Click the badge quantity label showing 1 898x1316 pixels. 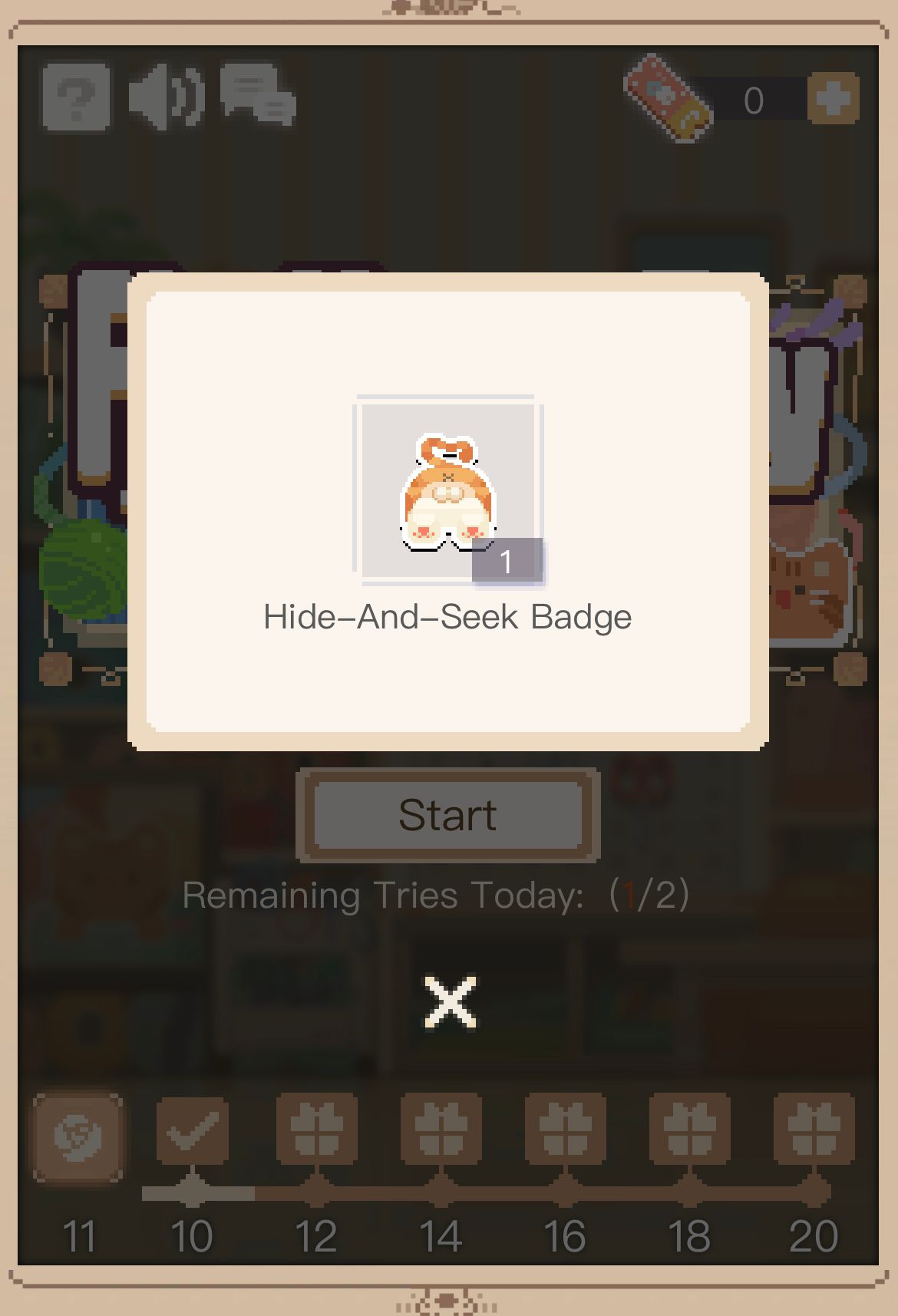[507, 561]
